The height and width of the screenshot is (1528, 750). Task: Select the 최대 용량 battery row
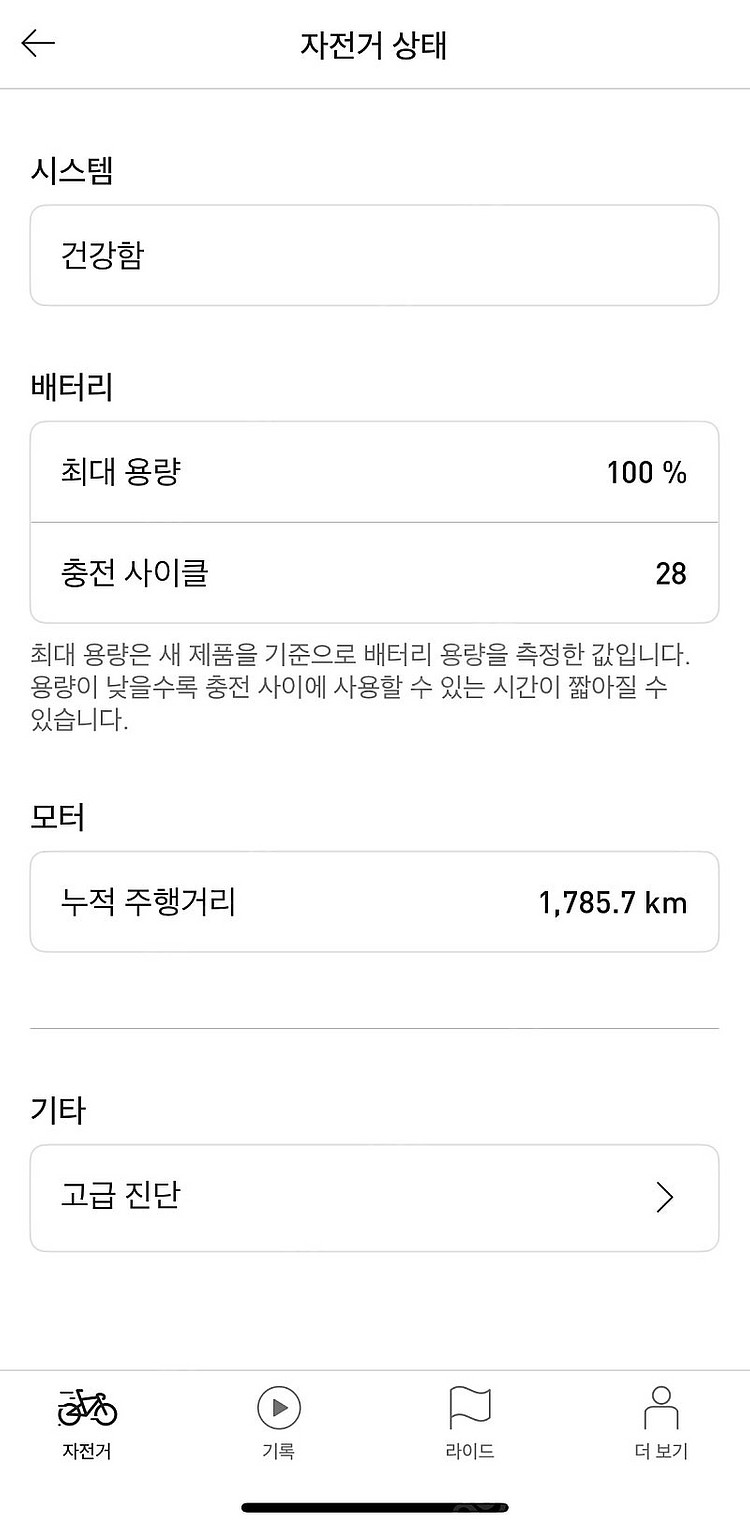click(x=375, y=472)
